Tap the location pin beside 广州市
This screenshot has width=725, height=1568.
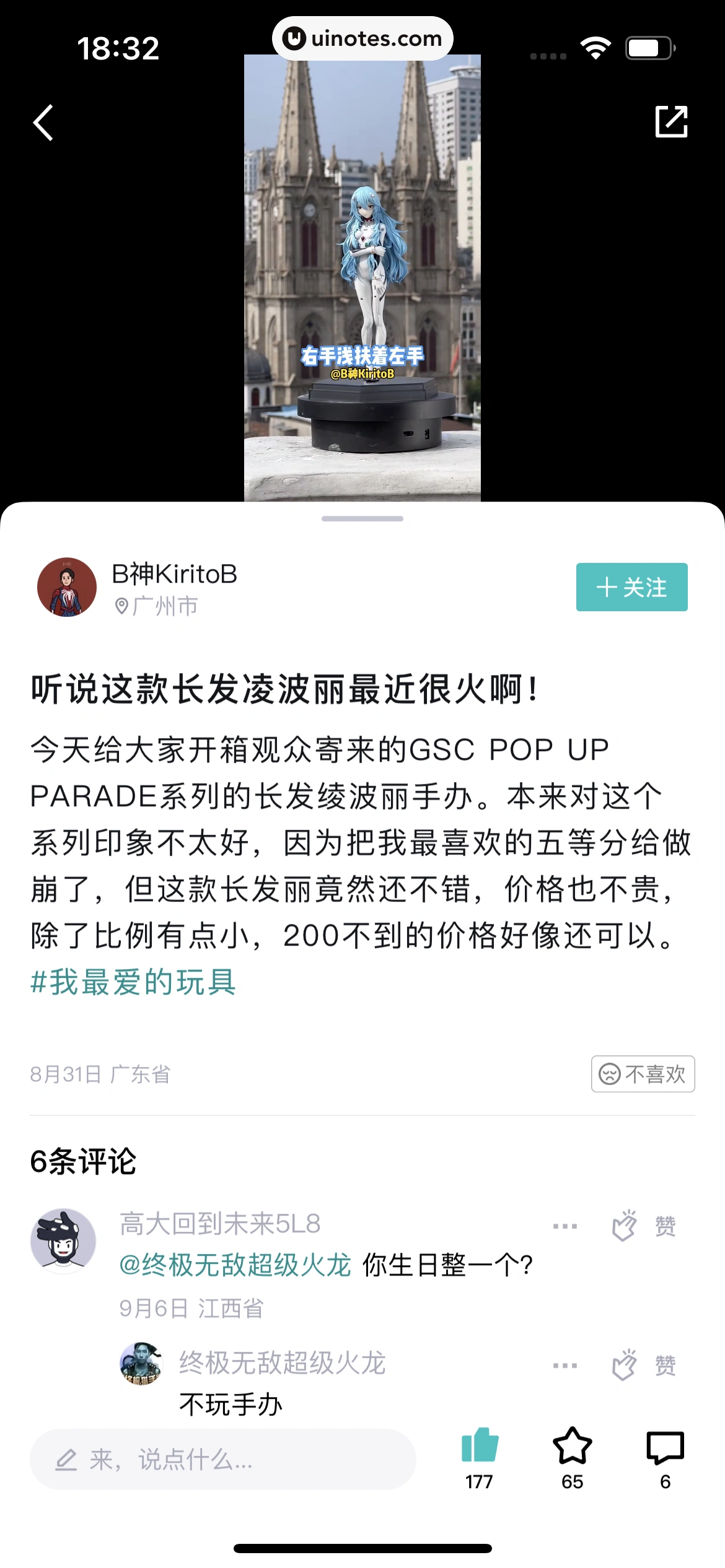tap(121, 605)
